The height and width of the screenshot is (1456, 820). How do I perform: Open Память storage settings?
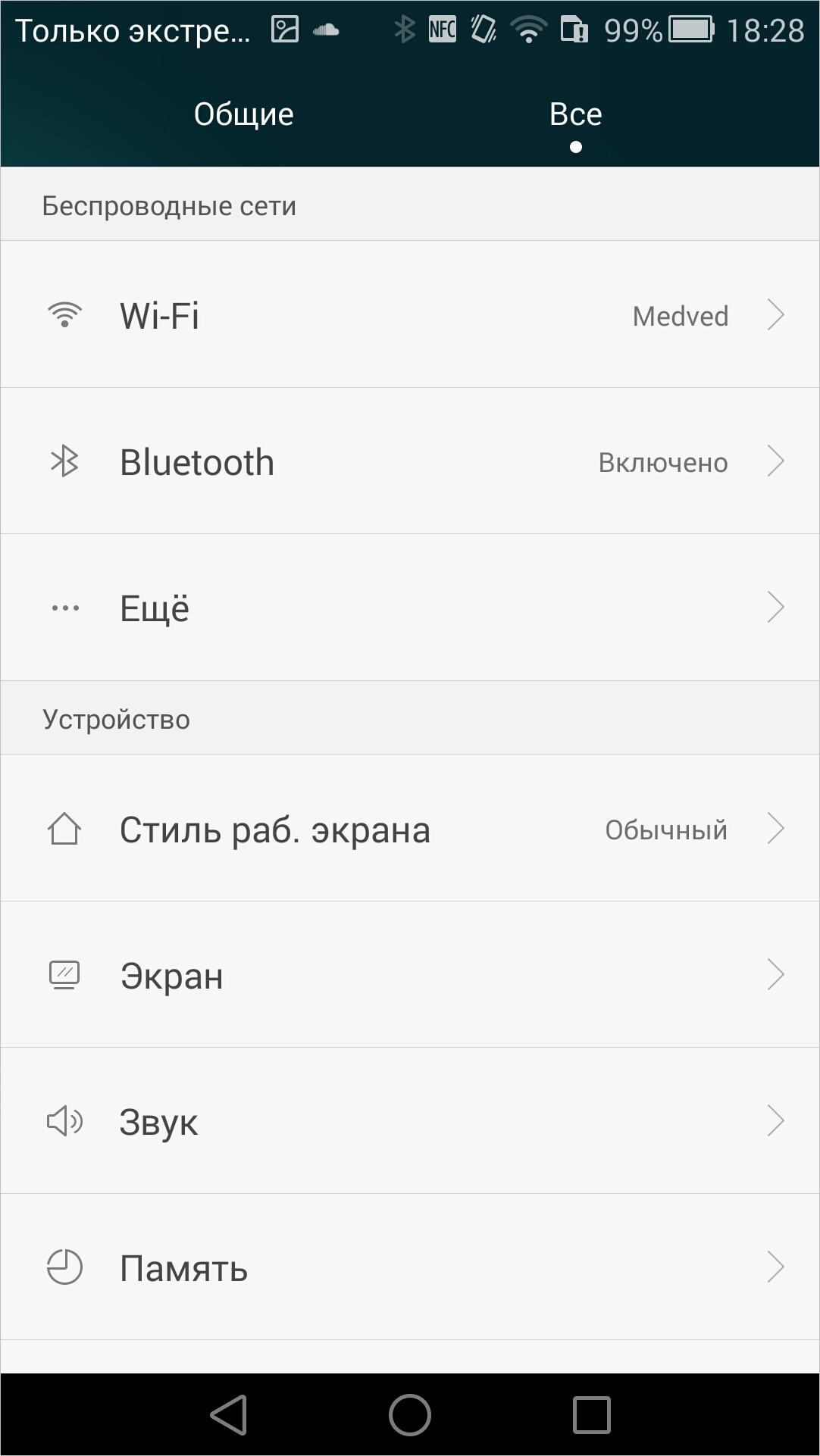click(410, 1267)
